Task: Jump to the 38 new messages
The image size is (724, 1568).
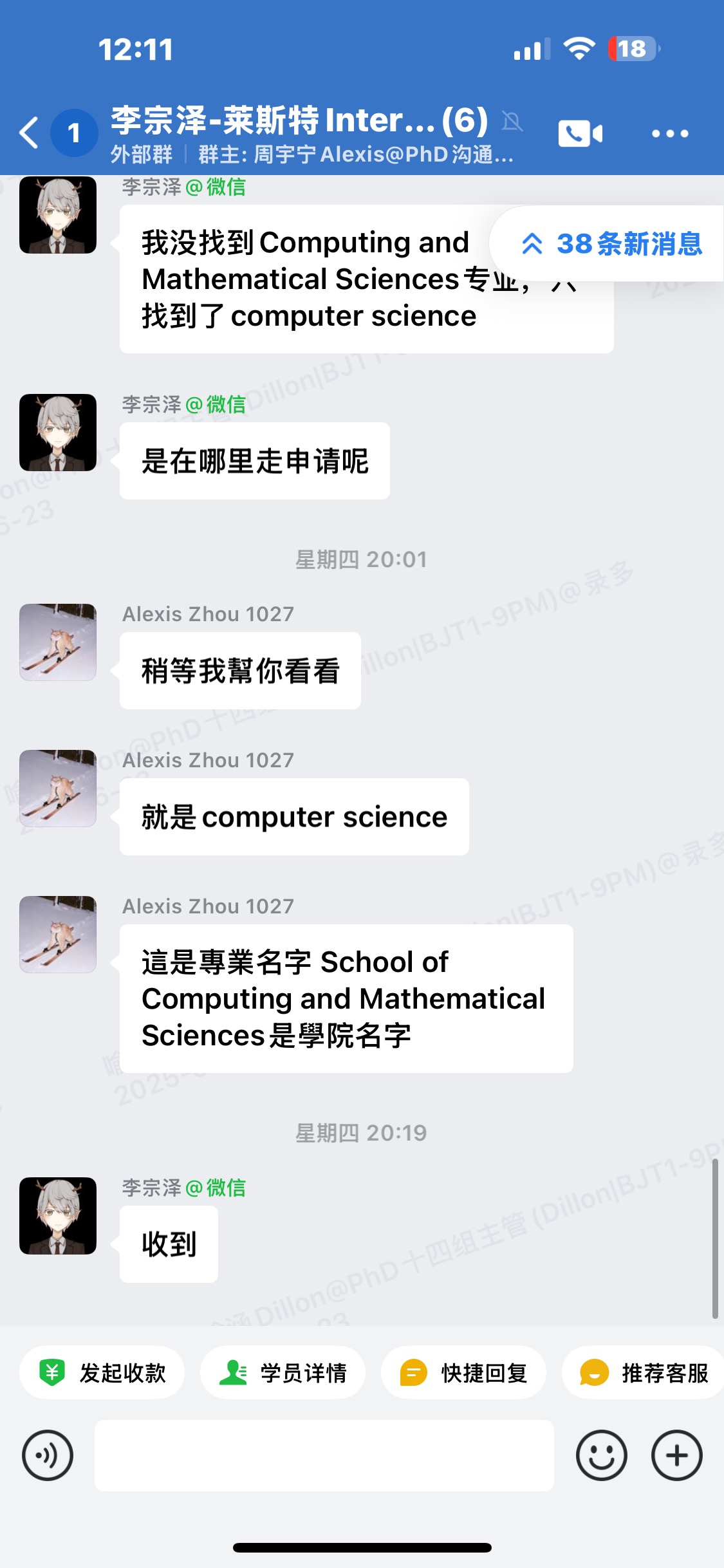Action: pos(610,244)
